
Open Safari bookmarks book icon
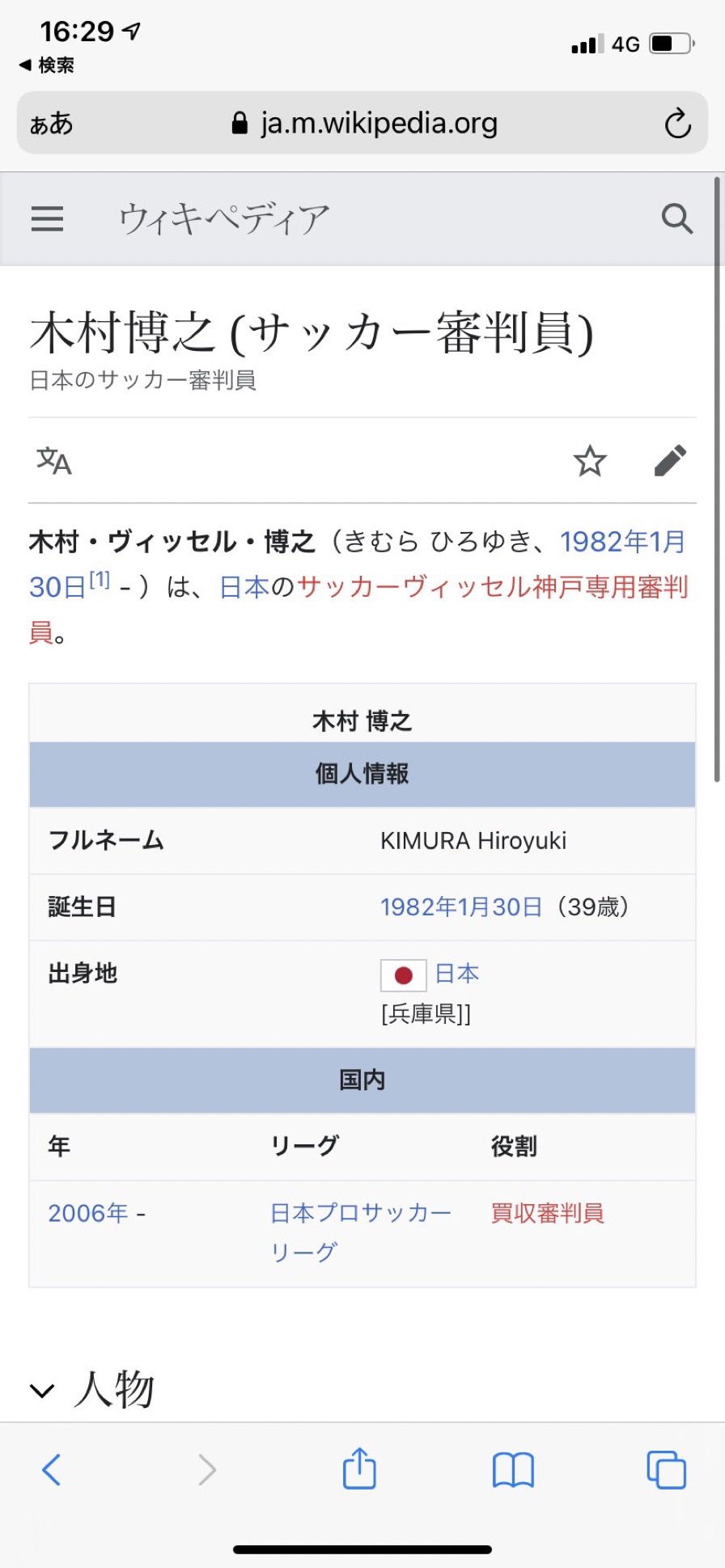coord(513,1469)
